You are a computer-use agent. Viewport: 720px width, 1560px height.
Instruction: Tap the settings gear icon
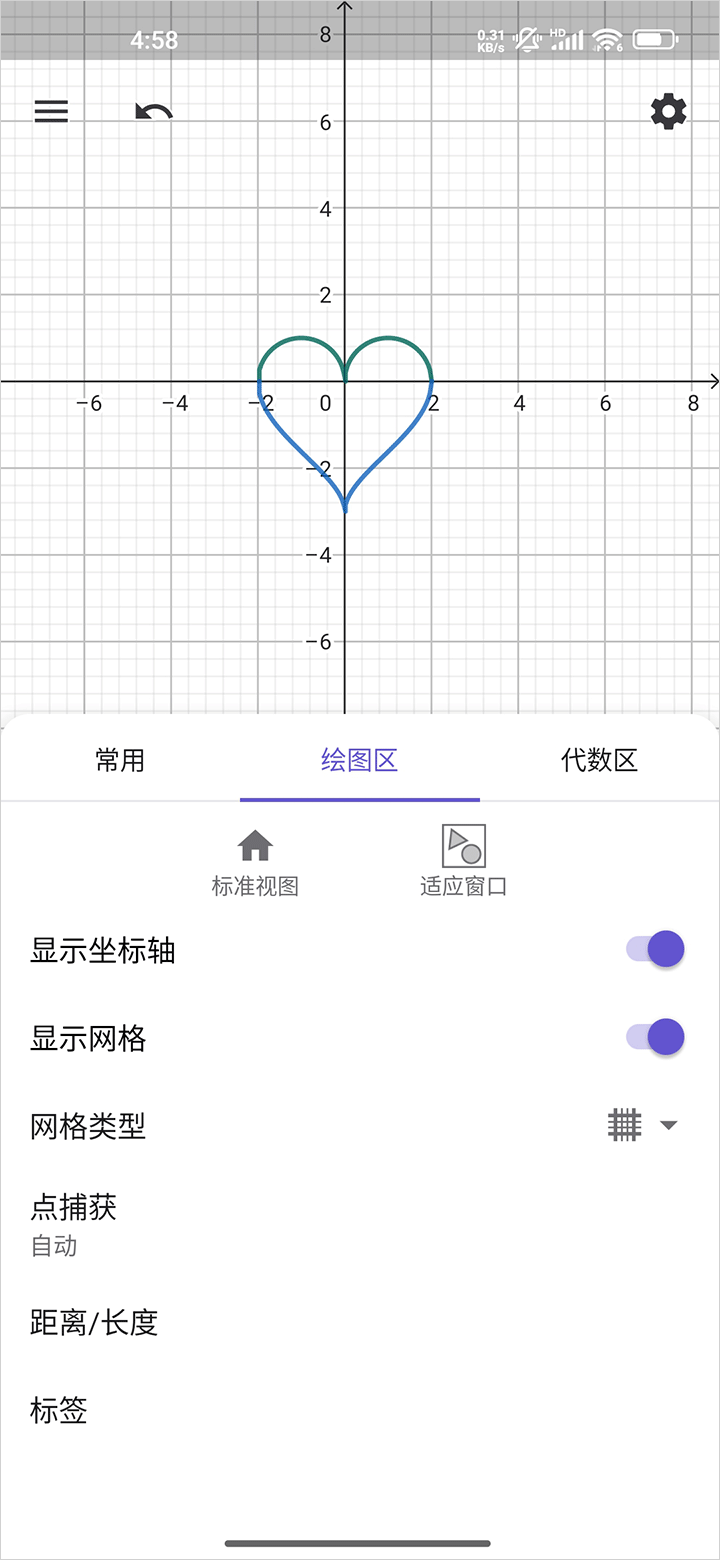point(669,111)
